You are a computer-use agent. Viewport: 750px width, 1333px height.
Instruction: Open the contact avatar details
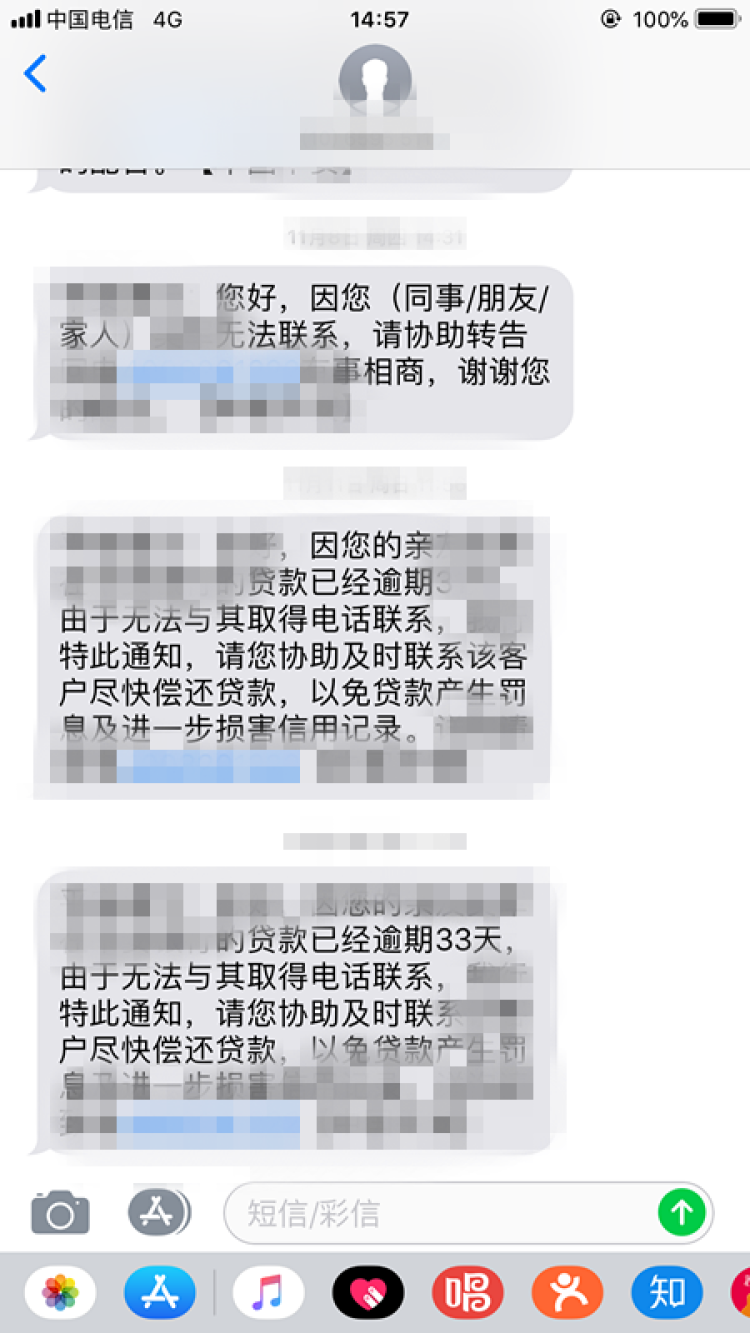tap(375, 80)
